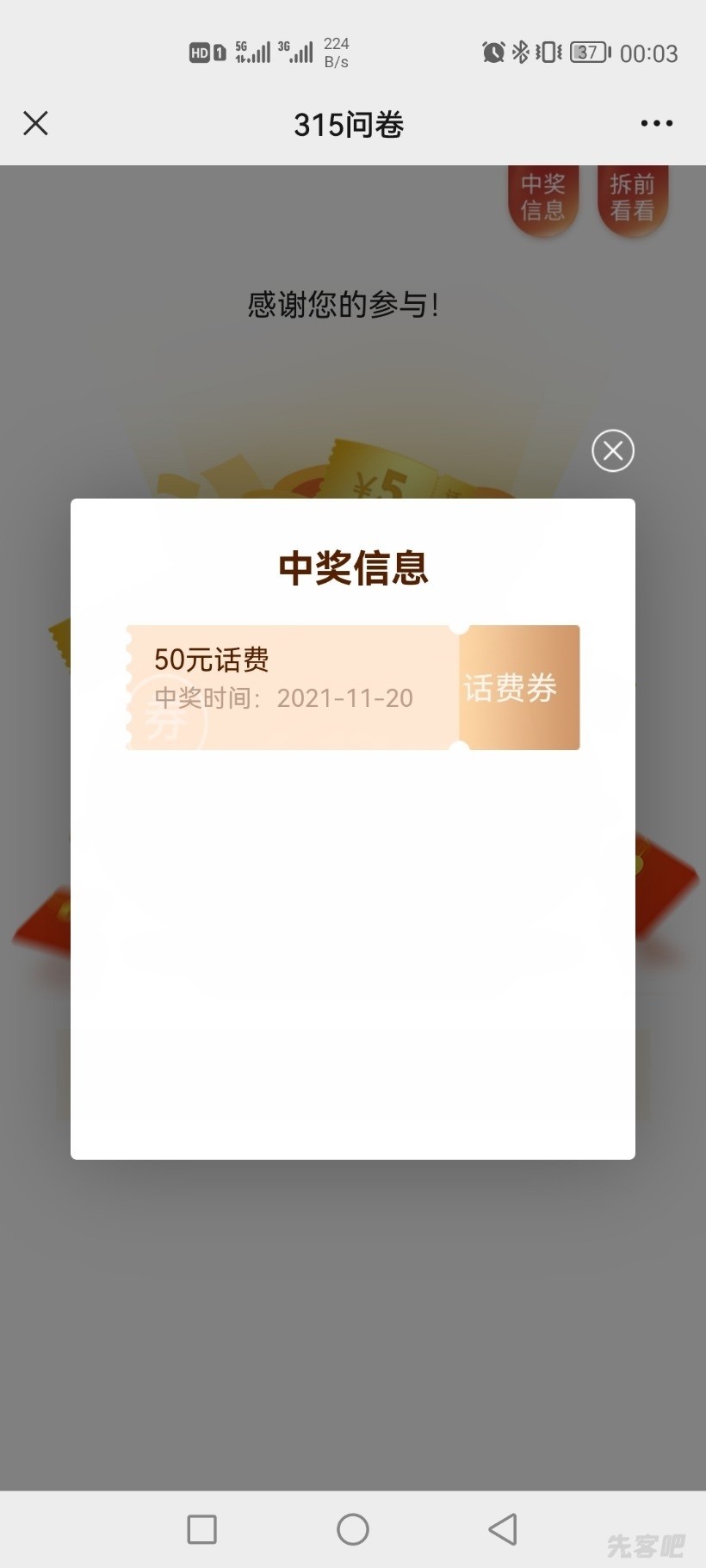Close the 315问卷 page

click(x=35, y=124)
